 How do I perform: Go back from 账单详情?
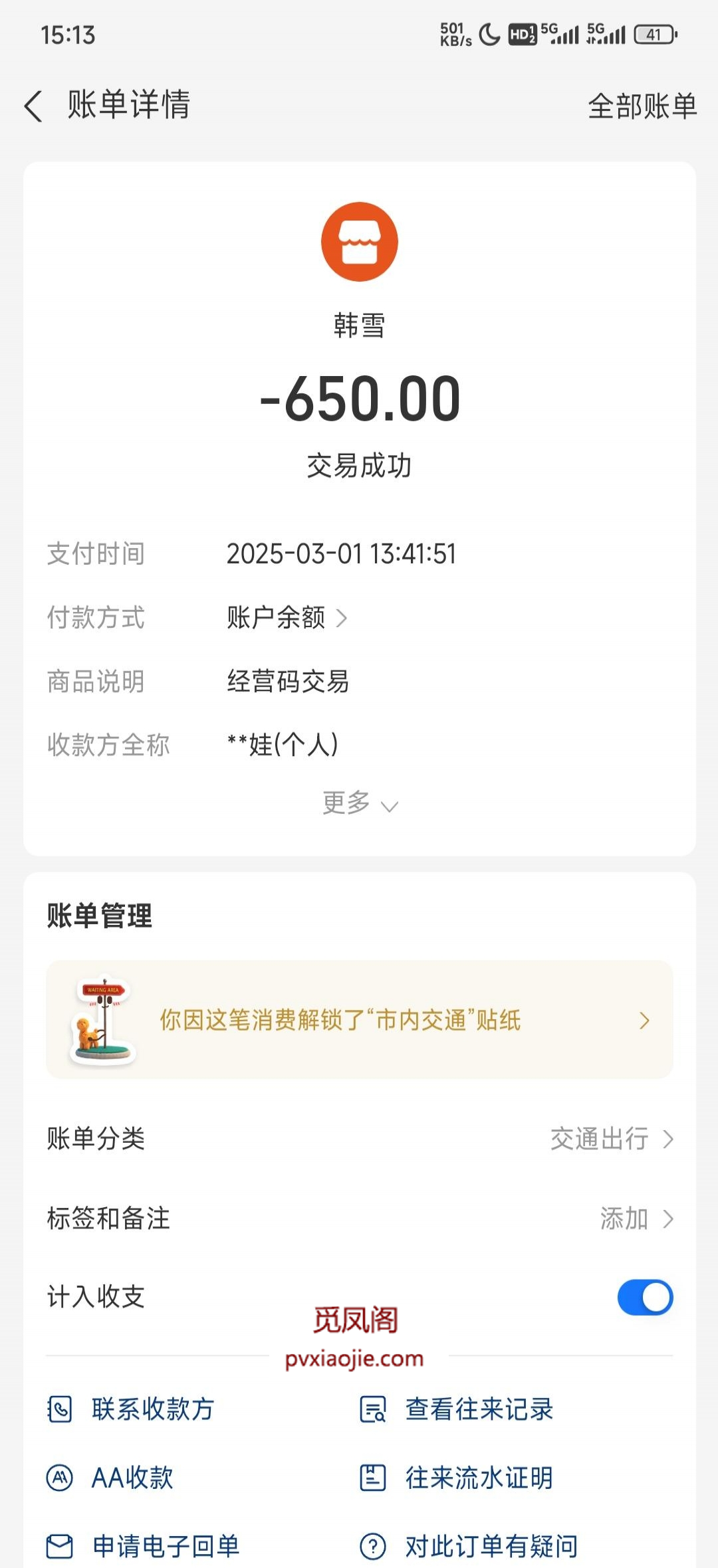pyautogui.click(x=33, y=106)
